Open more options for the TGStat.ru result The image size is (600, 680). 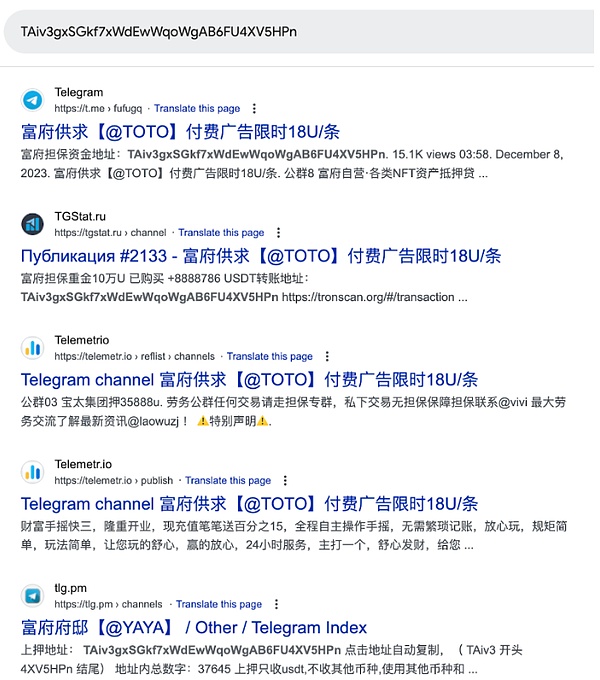(x=278, y=232)
